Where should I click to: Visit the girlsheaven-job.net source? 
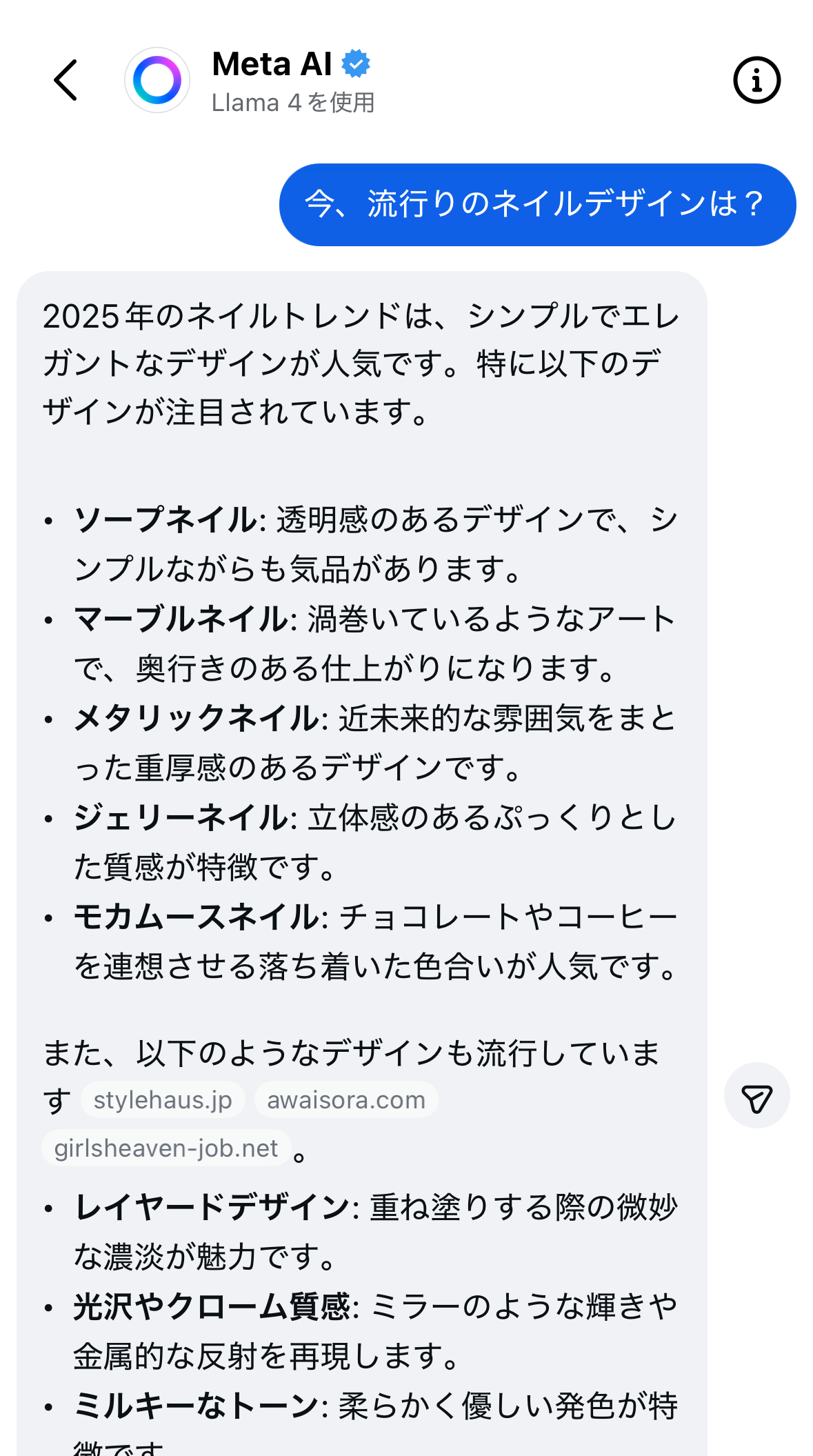click(166, 1148)
